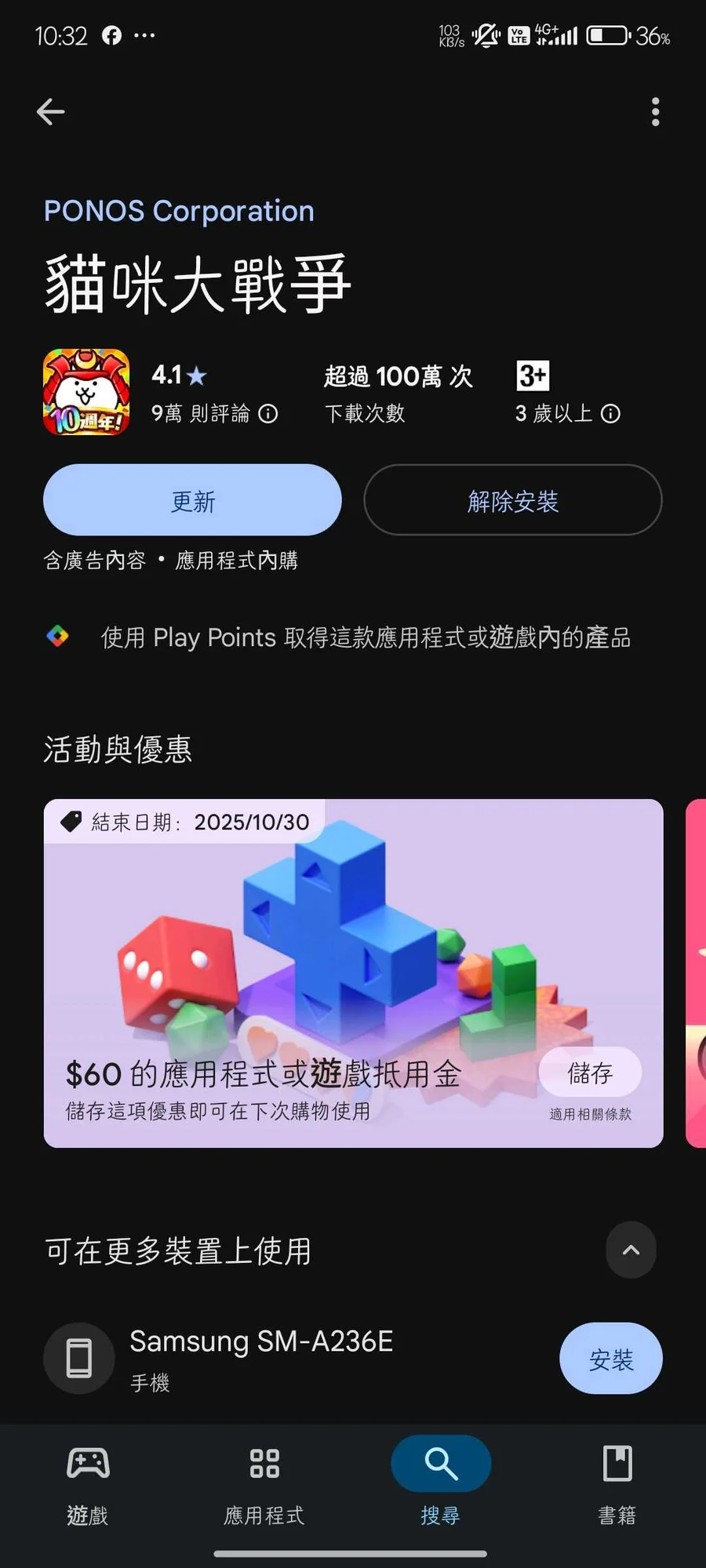
Task: Tap the partially visible pink offer card
Action: 697,972
